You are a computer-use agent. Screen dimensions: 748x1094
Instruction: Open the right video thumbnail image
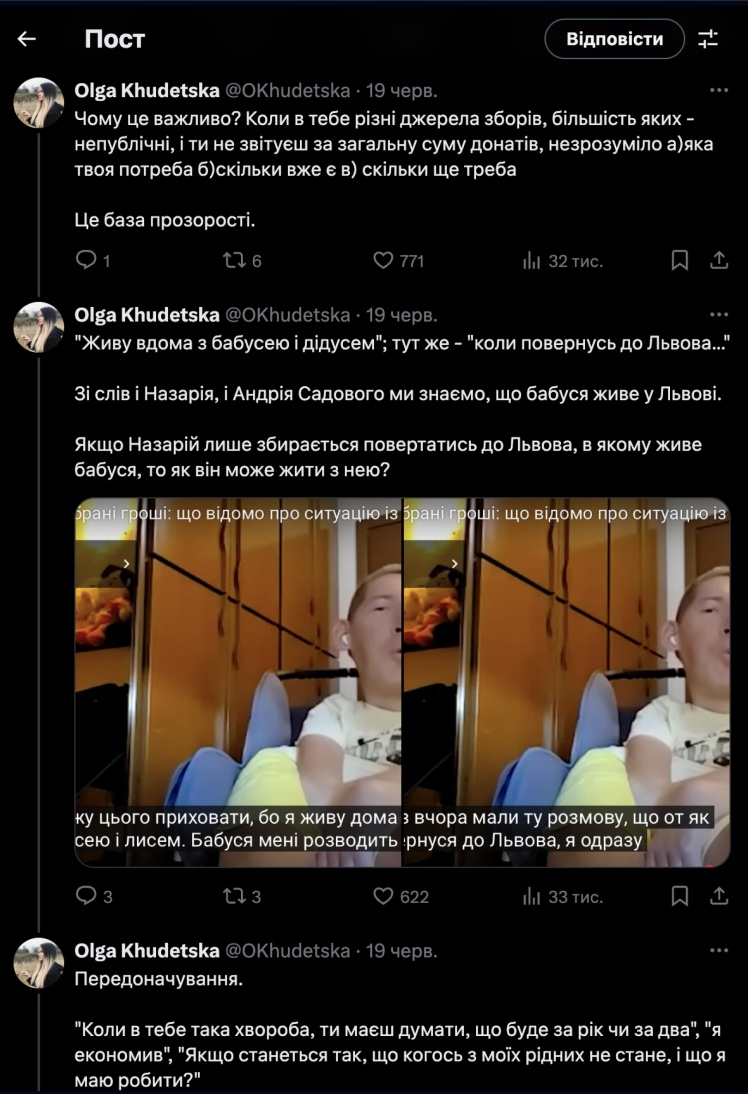566,682
